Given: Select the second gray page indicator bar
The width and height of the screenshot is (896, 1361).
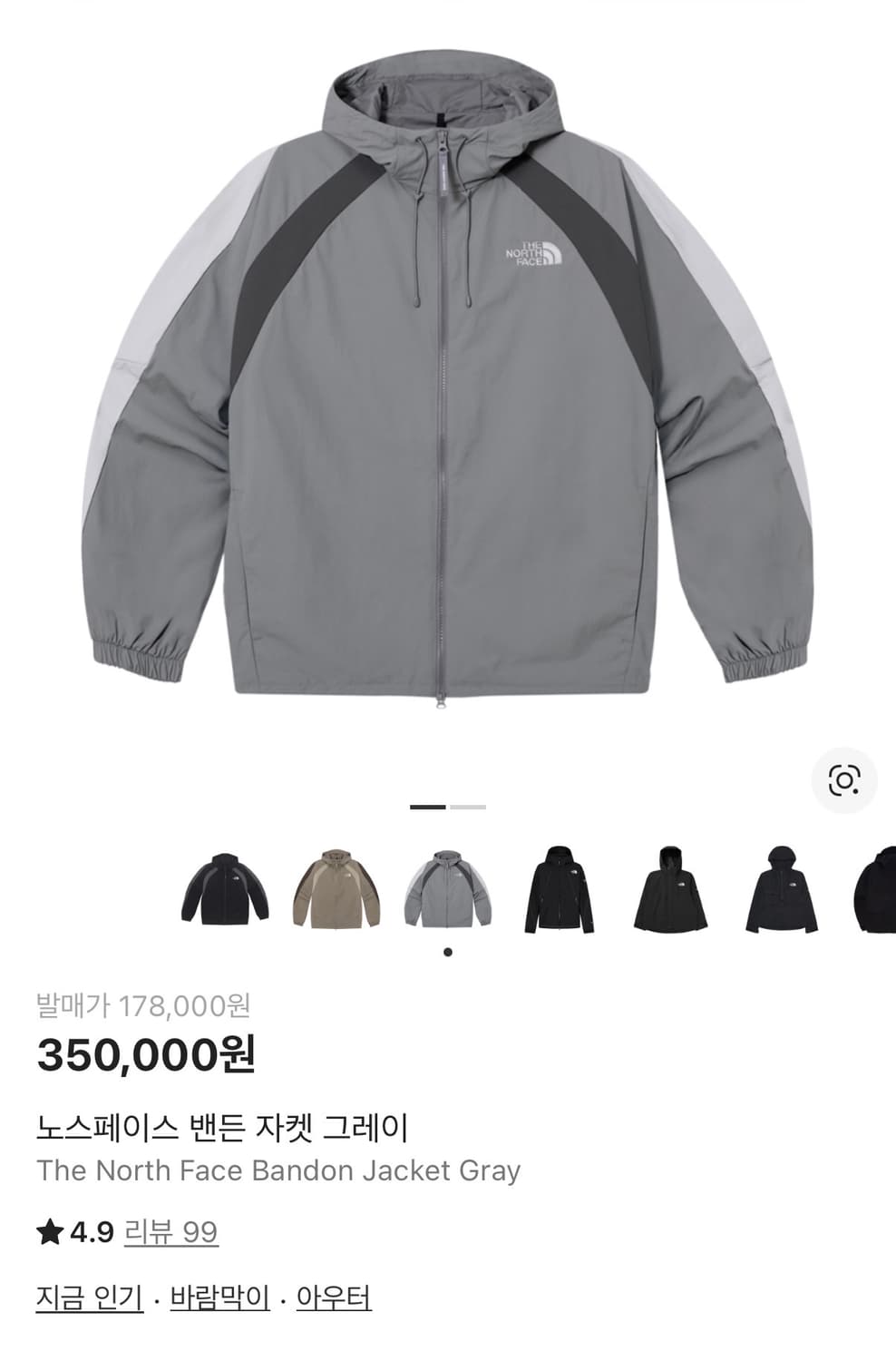Looking at the screenshot, I should (x=467, y=806).
